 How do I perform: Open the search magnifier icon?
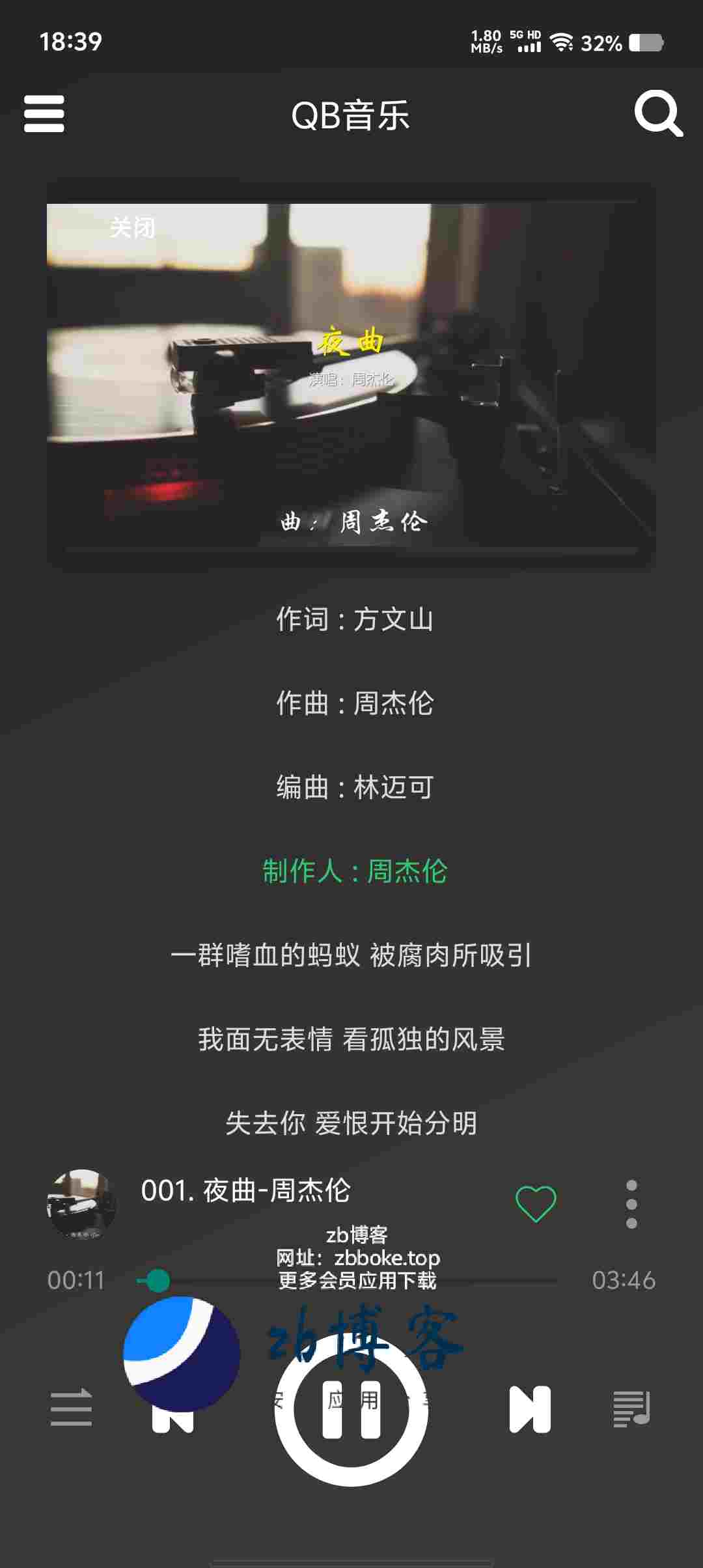pyautogui.click(x=658, y=114)
